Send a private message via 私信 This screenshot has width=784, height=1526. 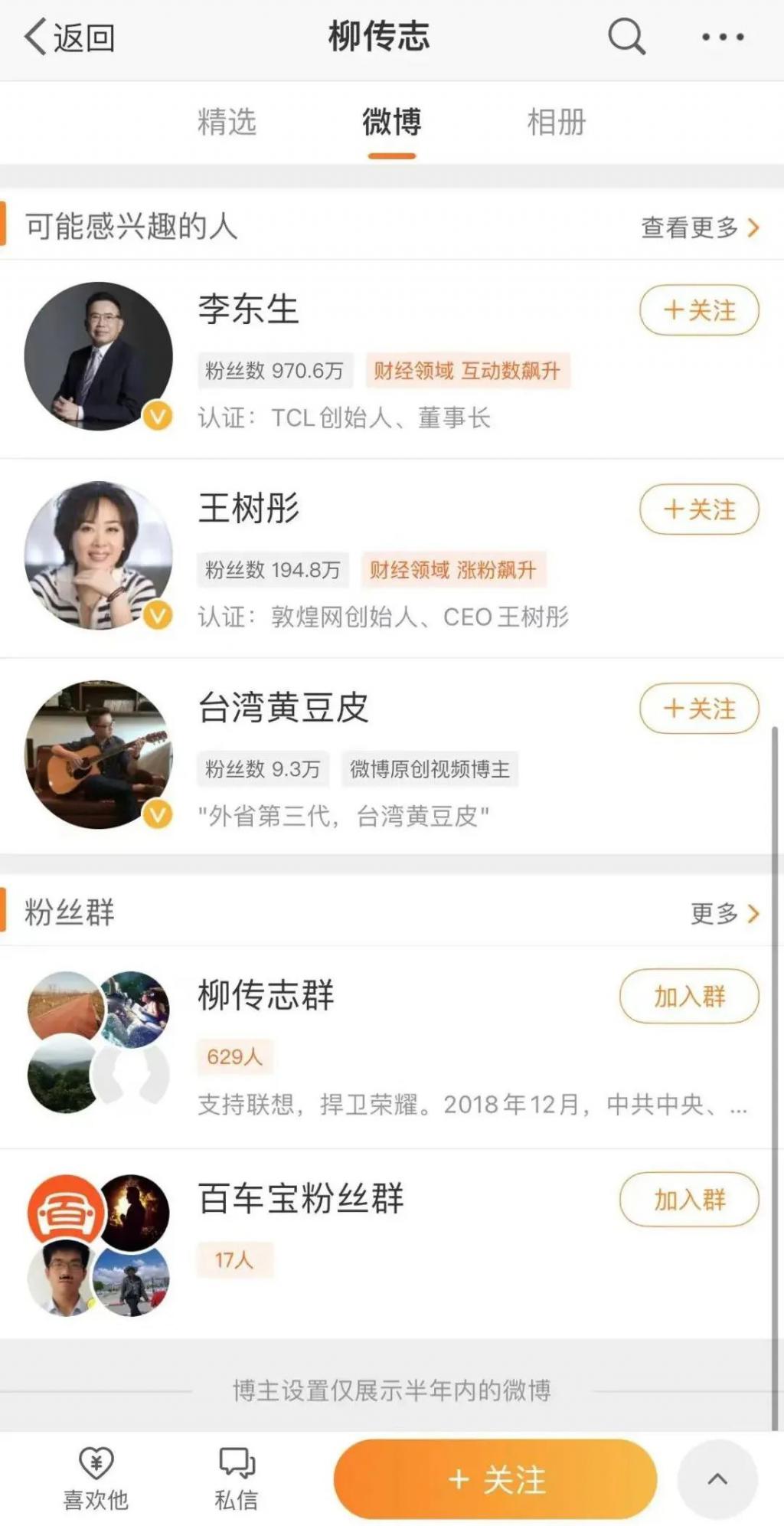pyautogui.click(x=237, y=1479)
